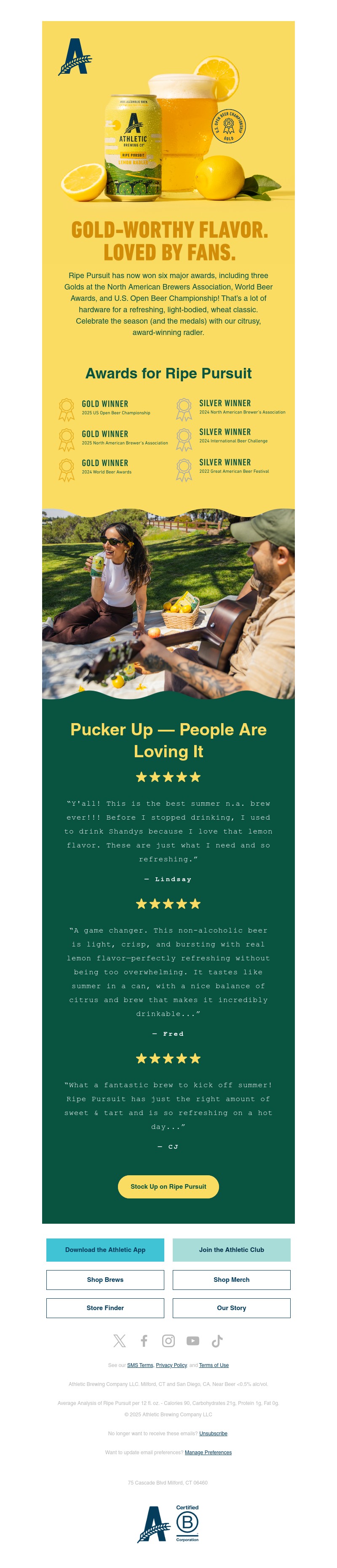Open the Facebook icon

144,1340
